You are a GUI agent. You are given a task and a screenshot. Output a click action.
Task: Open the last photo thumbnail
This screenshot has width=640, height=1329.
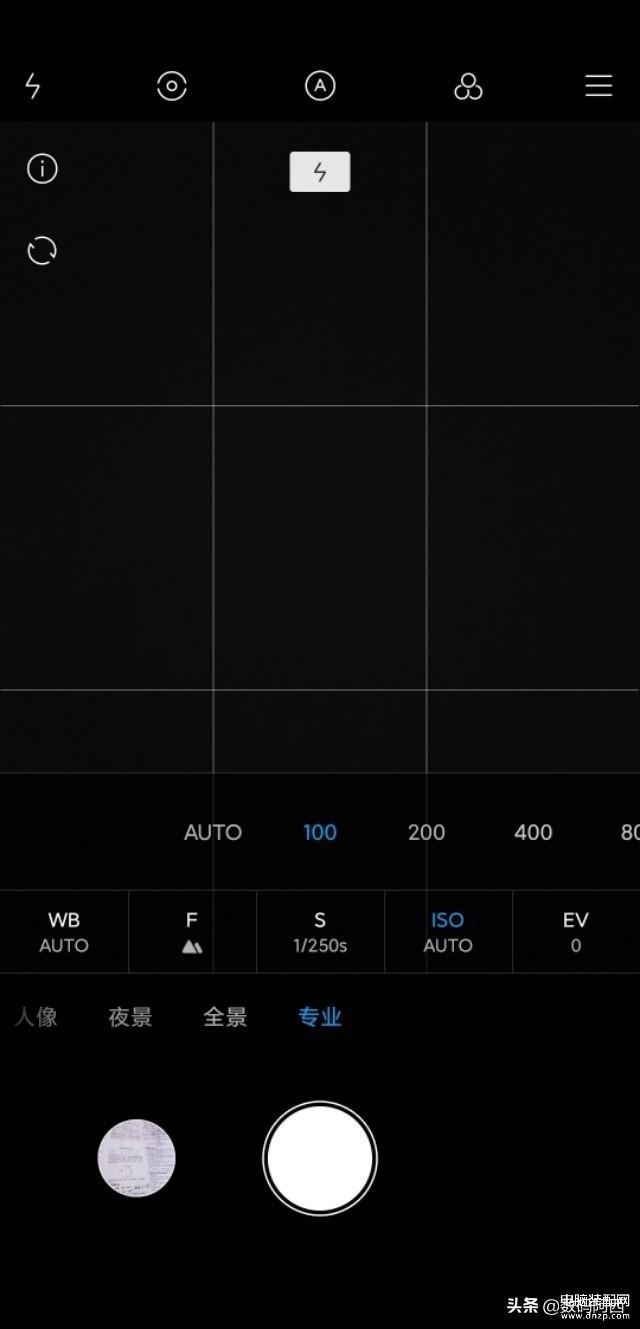point(137,1158)
